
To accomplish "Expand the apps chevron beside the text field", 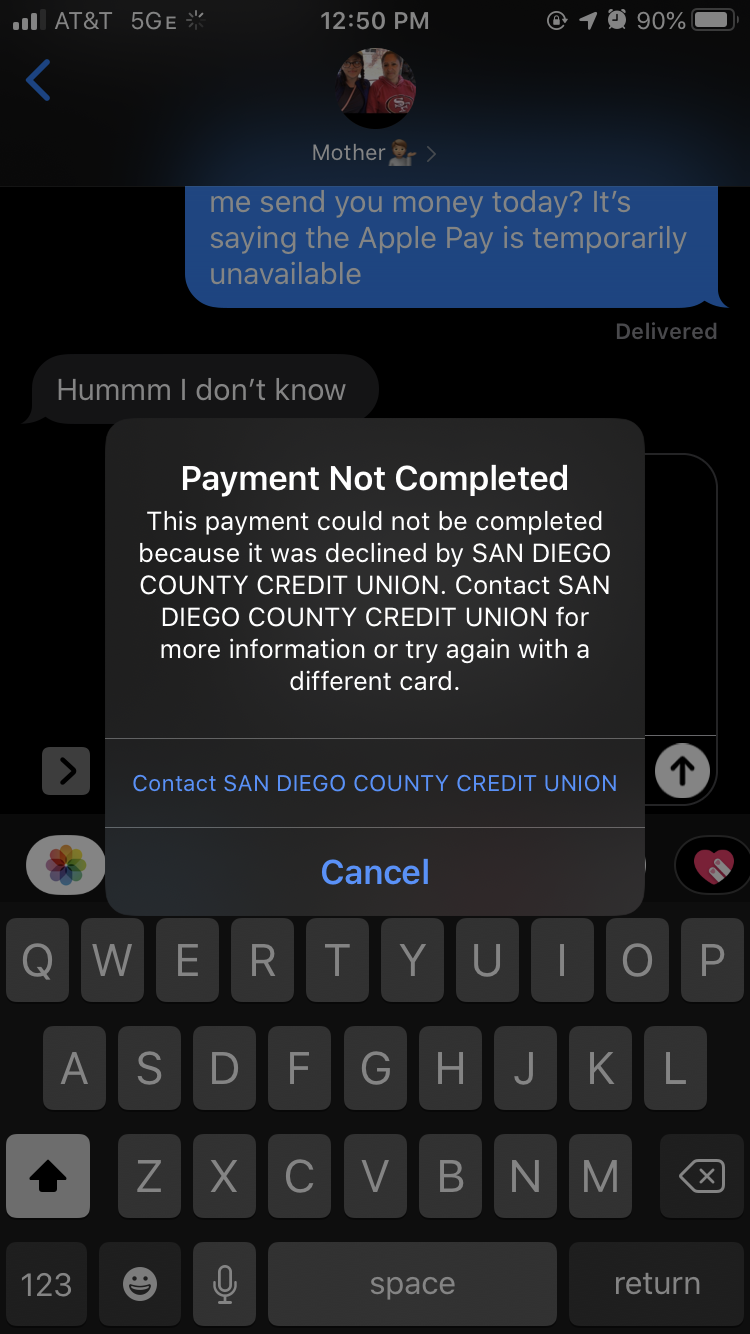I will 66,771.
